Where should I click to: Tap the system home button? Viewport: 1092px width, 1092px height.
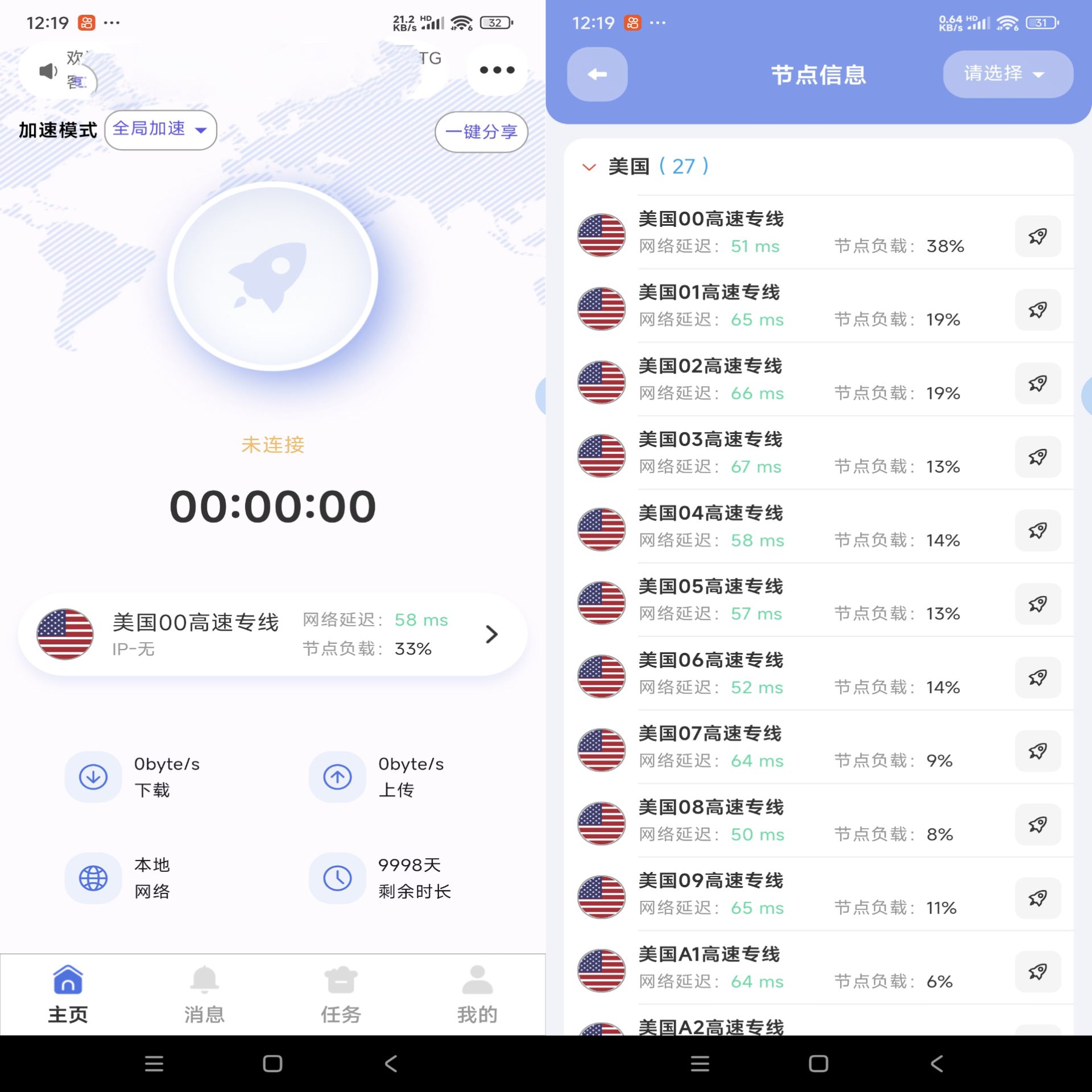click(272, 1064)
